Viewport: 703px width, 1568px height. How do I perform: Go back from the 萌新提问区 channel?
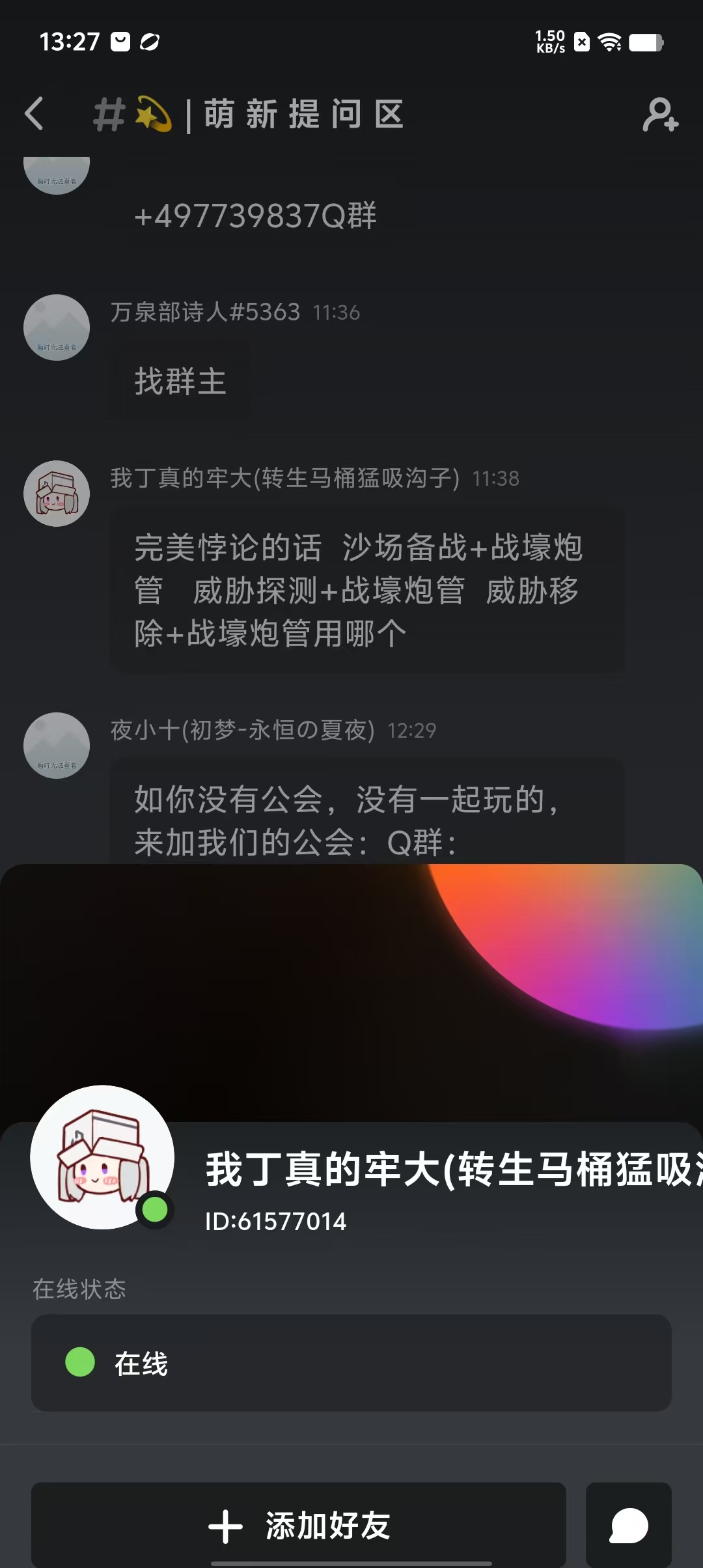[x=34, y=115]
